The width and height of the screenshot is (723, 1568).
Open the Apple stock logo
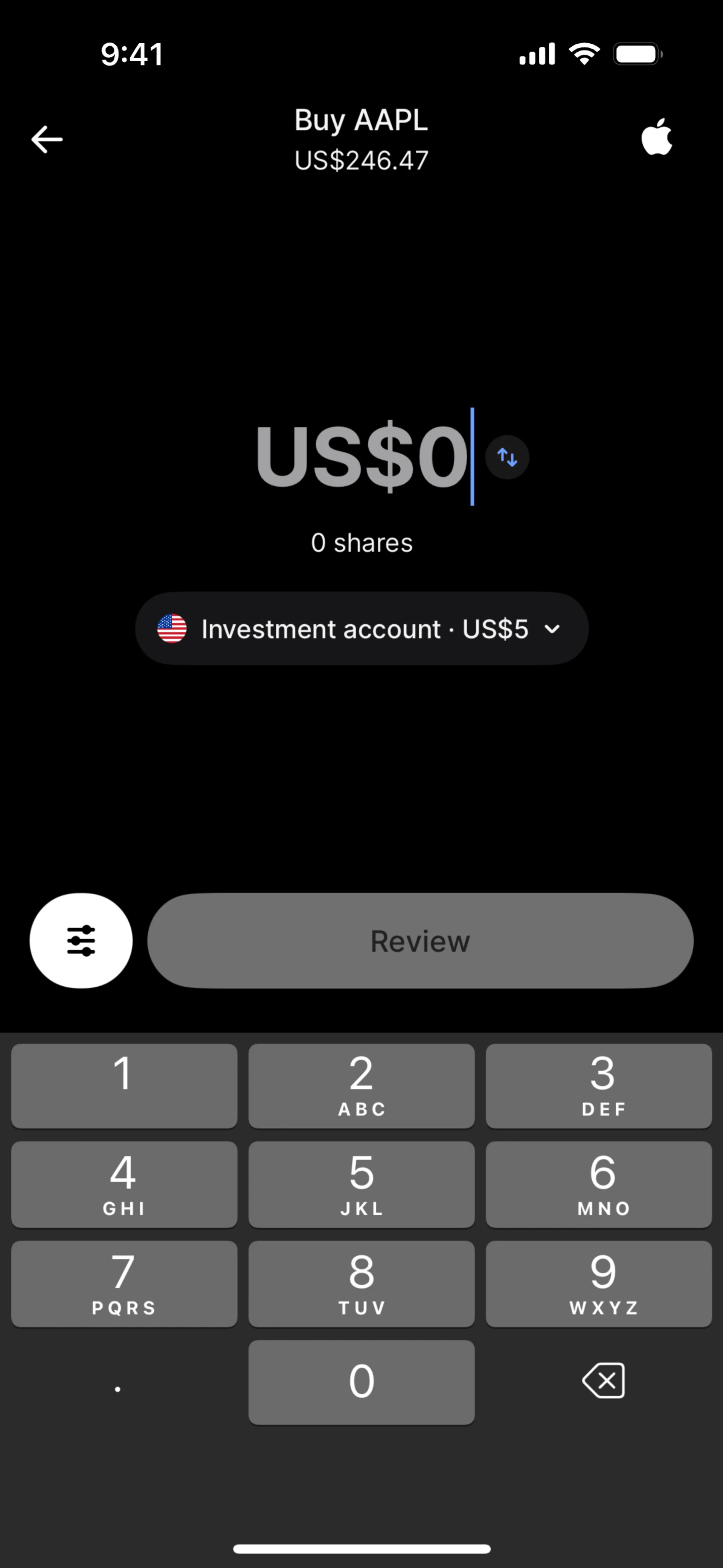[x=657, y=138]
